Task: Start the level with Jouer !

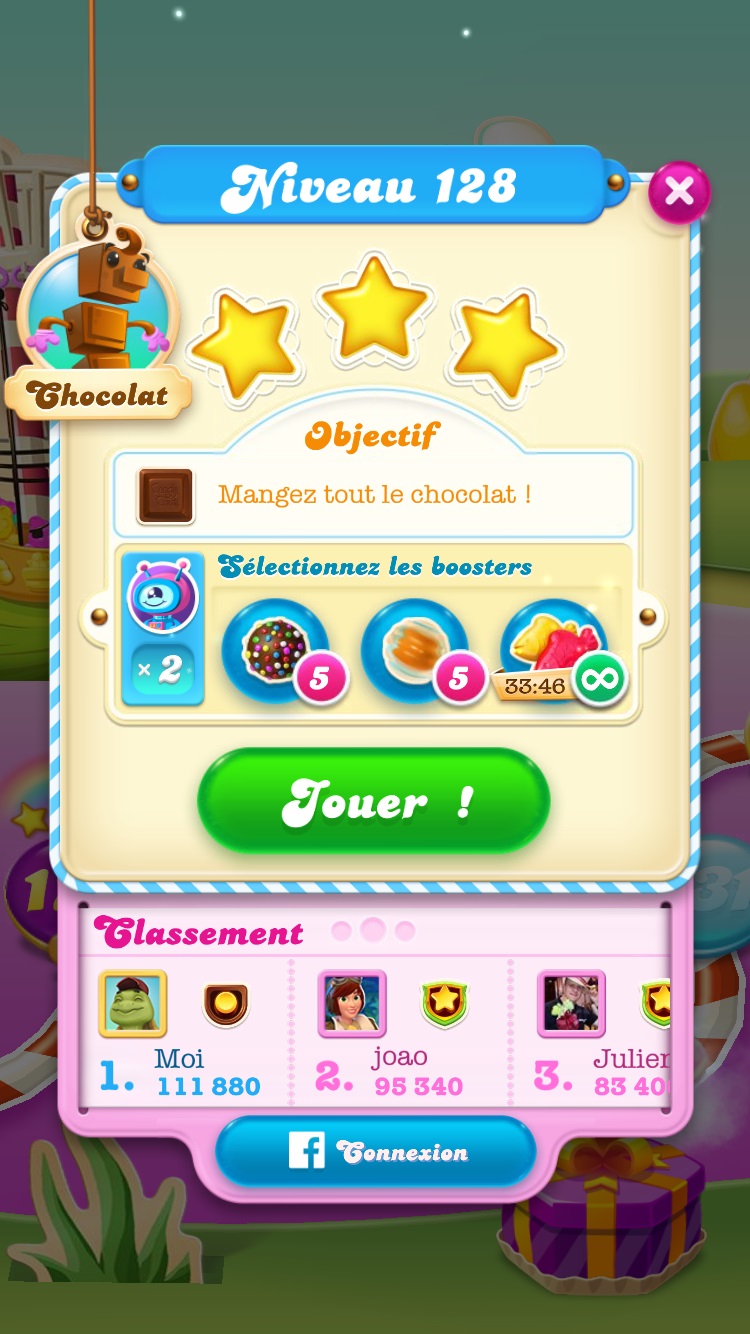Action: pos(374,801)
